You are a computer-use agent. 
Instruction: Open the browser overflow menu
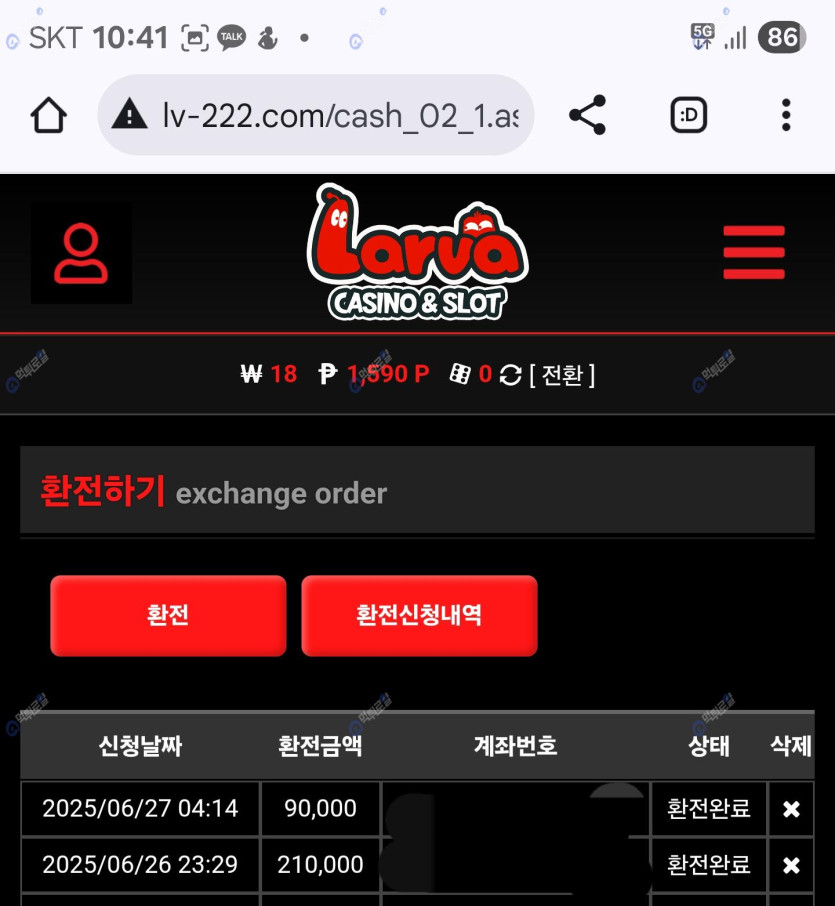(x=786, y=116)
